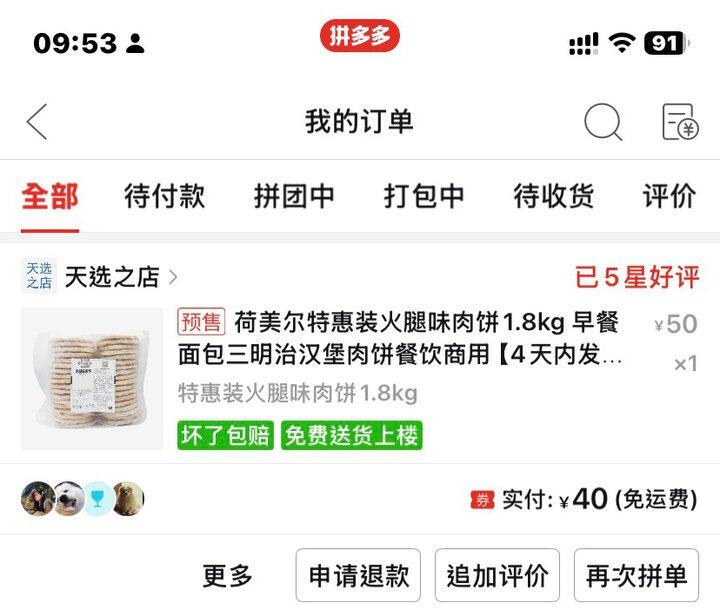Show 待收货 orders
This screenshot has width=720, height=616.
(554, 196)
